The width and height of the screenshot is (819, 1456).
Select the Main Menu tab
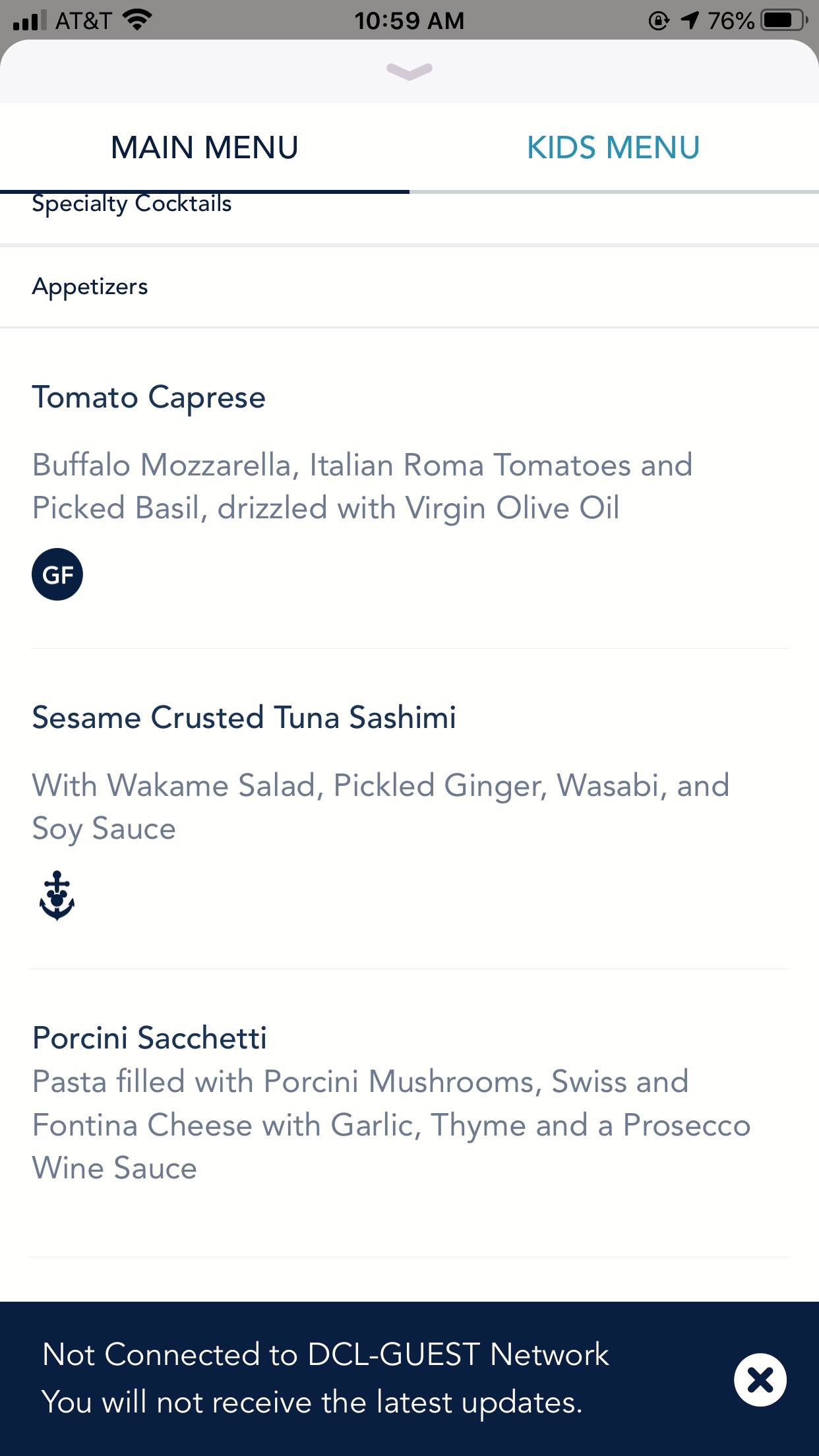point(204,147)
